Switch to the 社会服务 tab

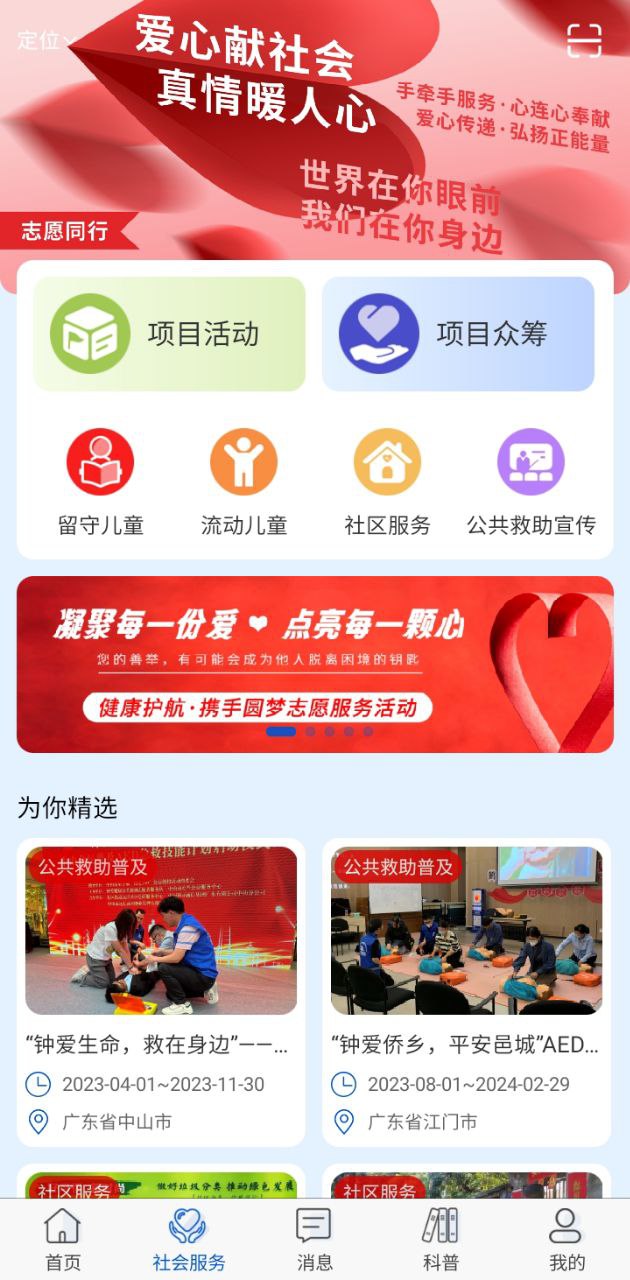(189, 1240)
